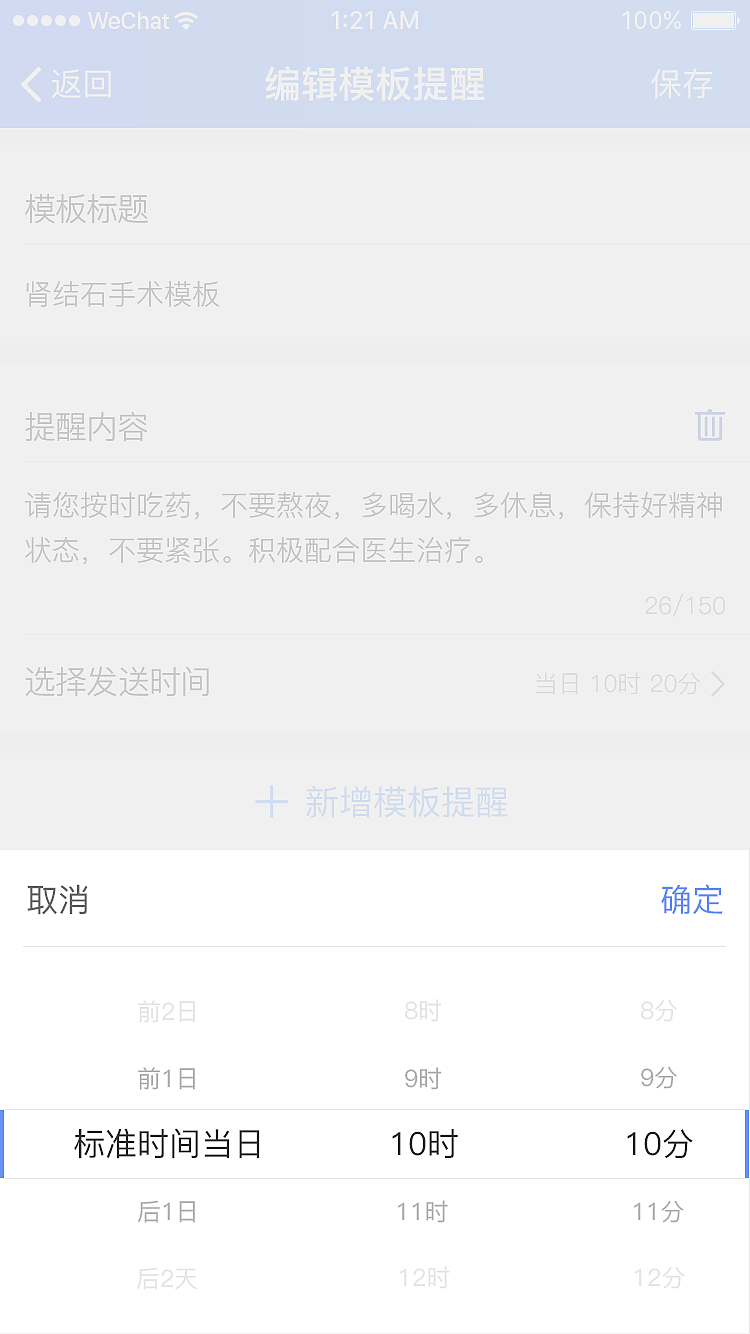Tap the plus icon beside 新增模板提醒
The image size is (750, 1334).
[270, 803]
